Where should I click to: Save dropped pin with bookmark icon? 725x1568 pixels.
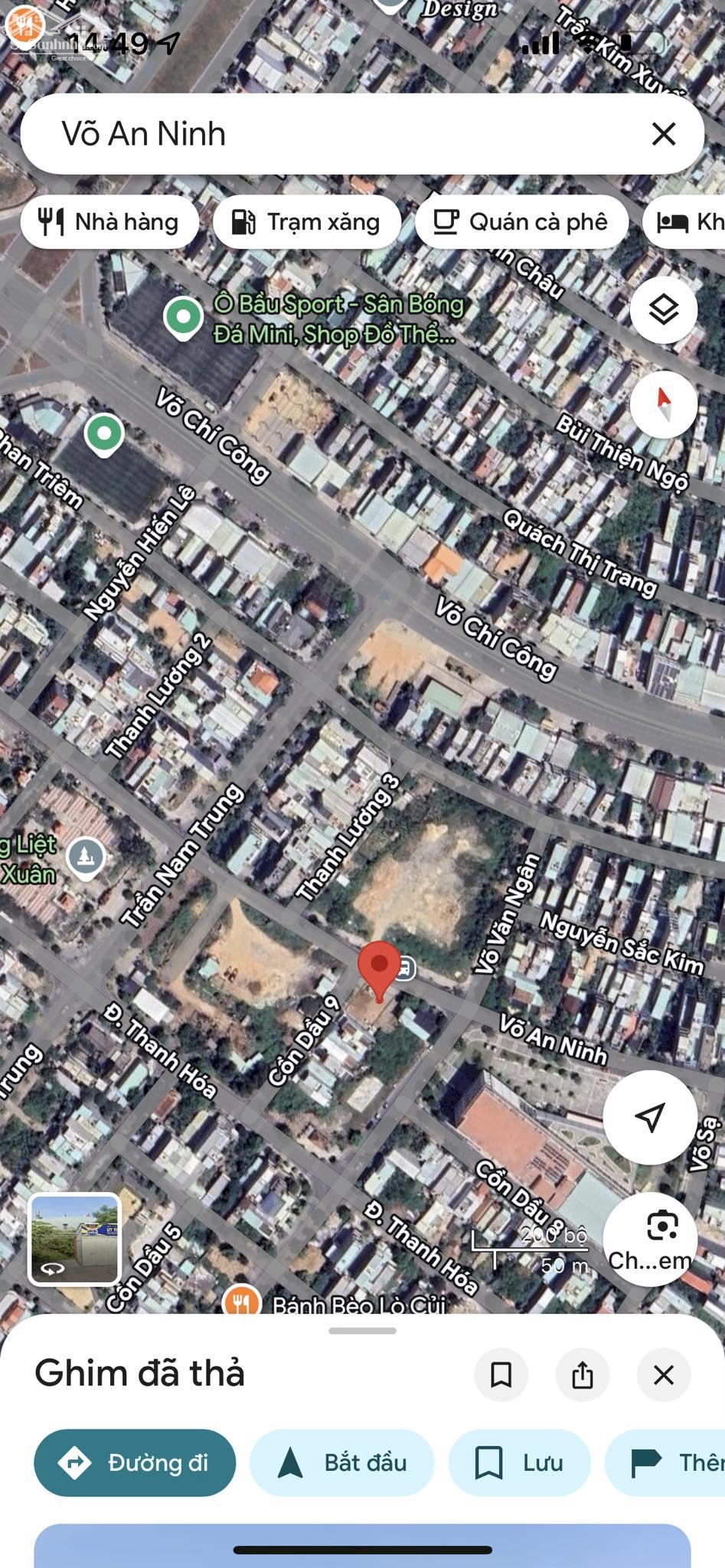click(501, 1375)
